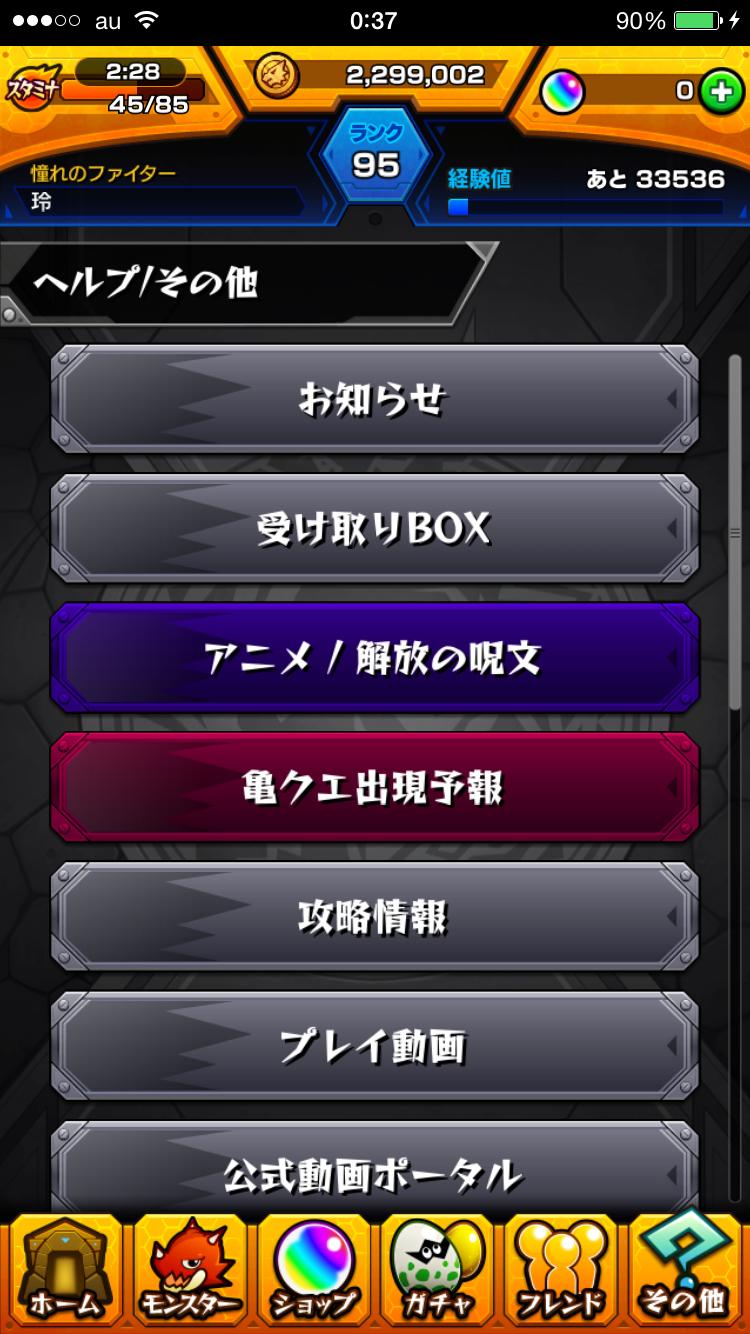750x1334 pixels.
Task: Open 公式動画ポータル
Action: [375, 1172]
